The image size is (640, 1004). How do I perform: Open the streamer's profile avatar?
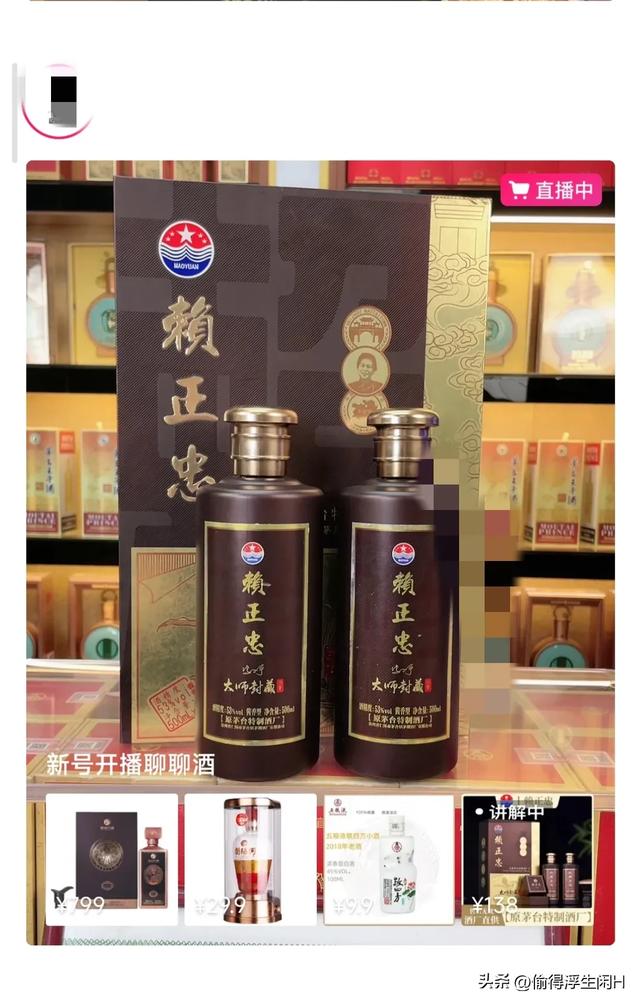click(x=57, y=100)
